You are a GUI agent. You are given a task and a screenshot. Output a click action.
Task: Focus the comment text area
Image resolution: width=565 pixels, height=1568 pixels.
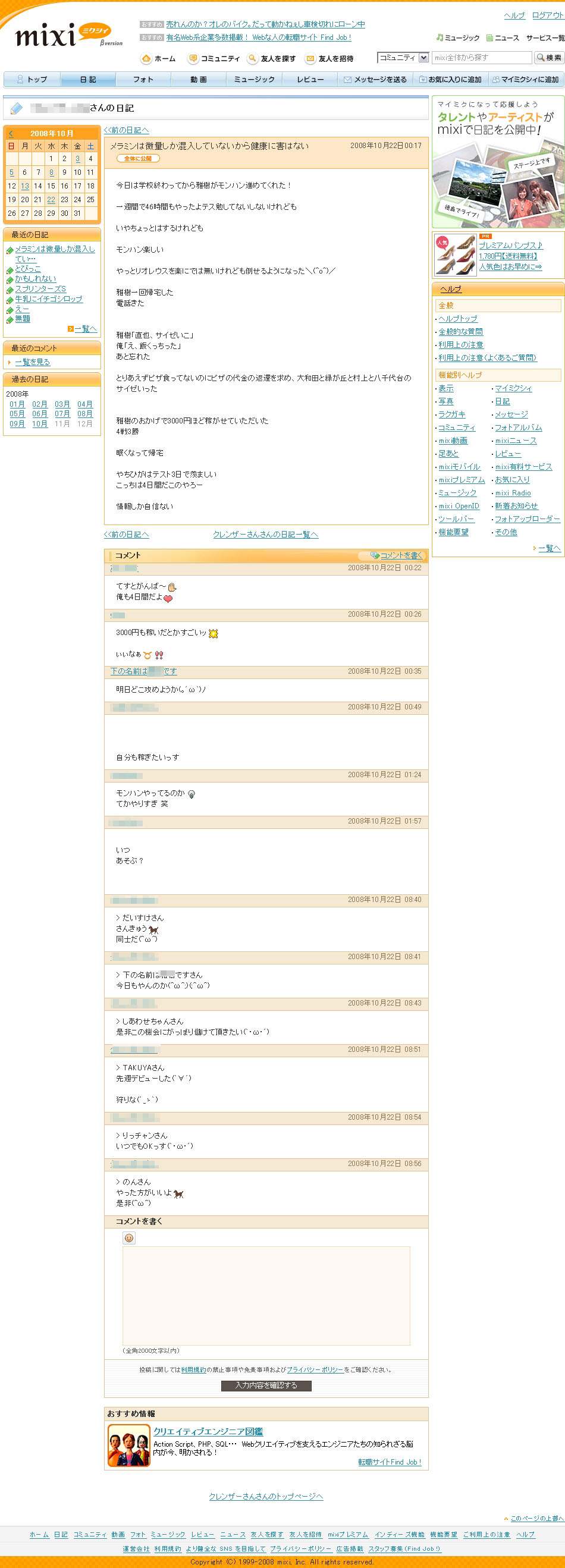tap(266, 1294)
